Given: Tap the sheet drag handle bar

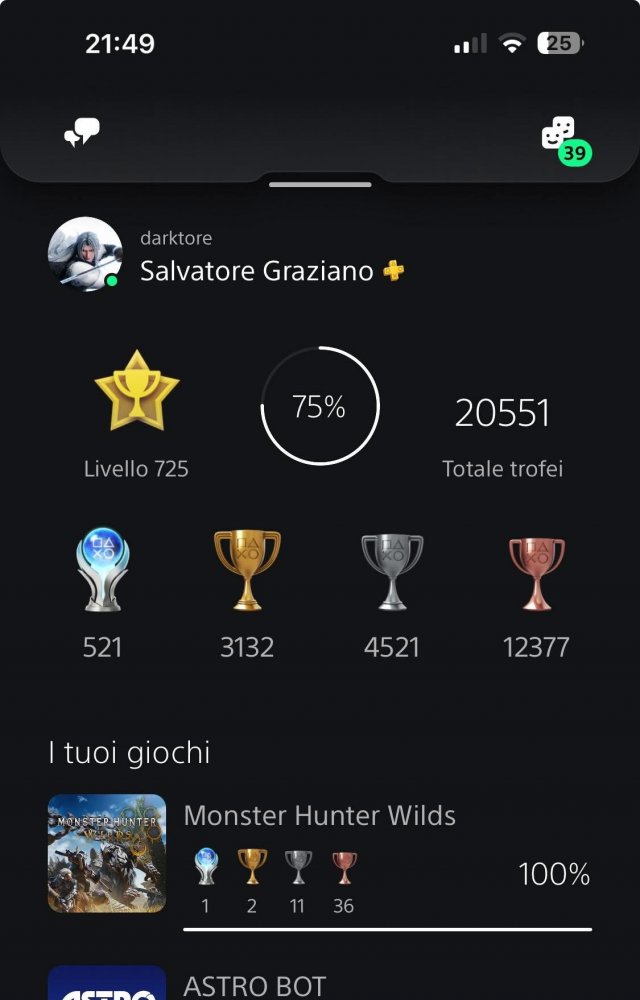Looking at the screenshot, I should (320, 184).
